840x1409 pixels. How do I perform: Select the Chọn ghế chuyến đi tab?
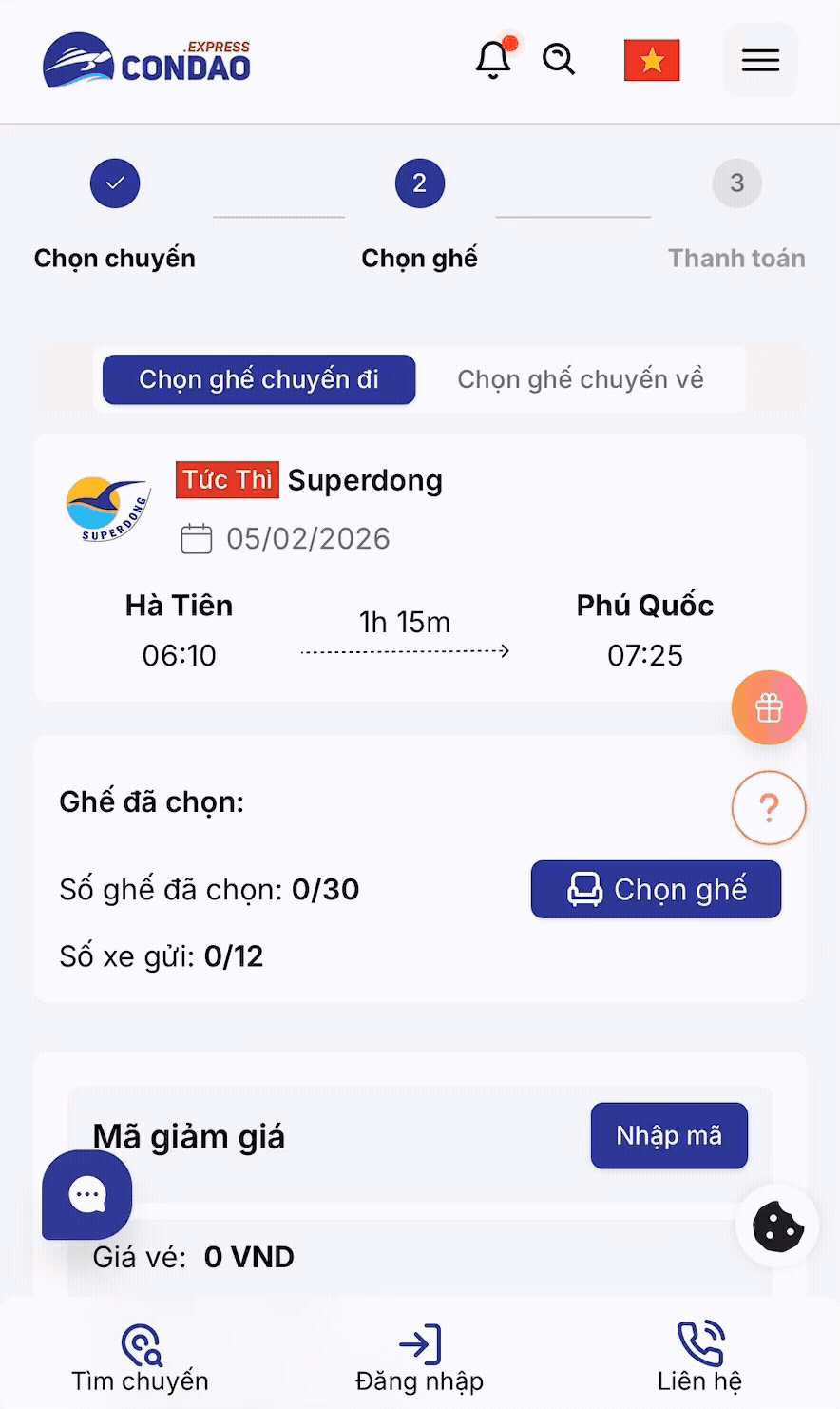[258, 379]
